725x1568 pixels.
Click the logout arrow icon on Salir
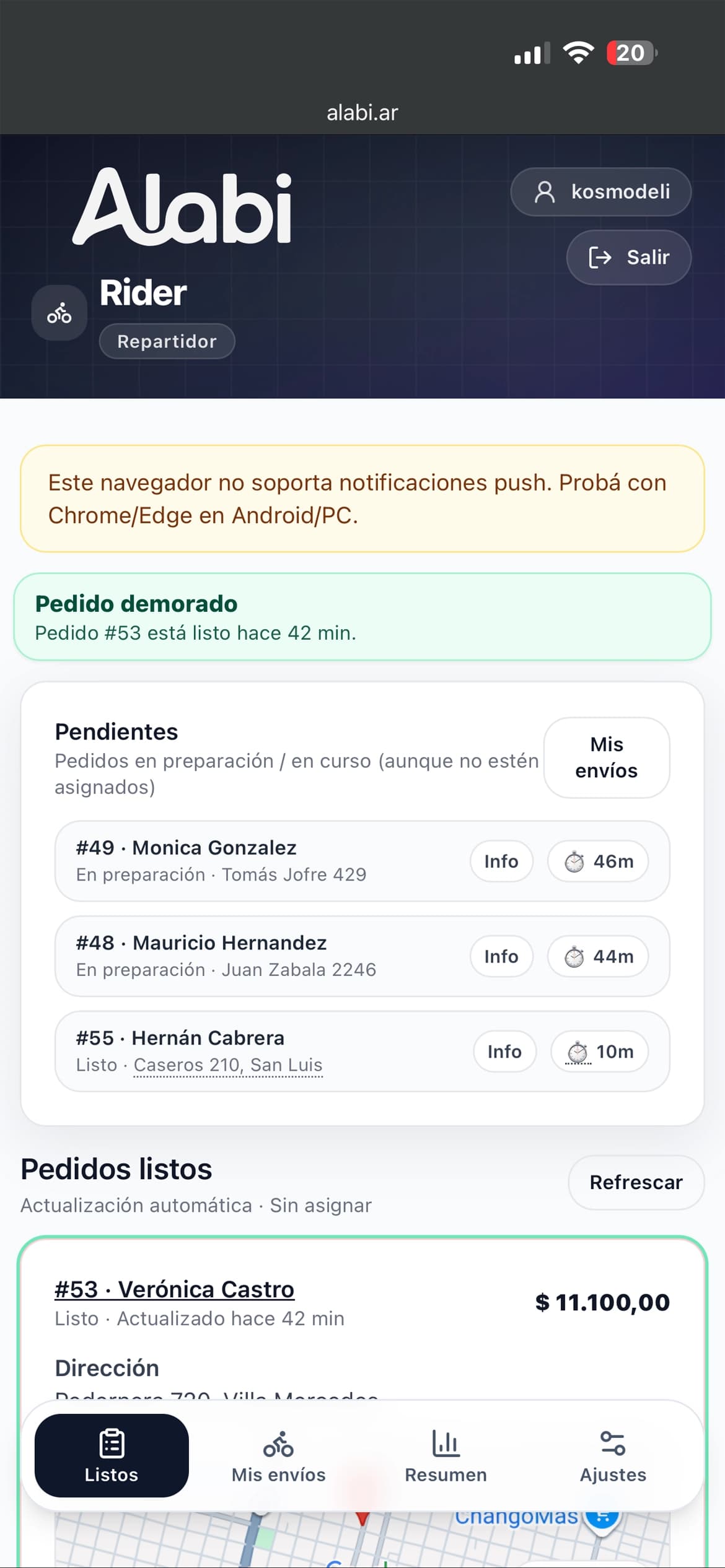coord(600,257)
